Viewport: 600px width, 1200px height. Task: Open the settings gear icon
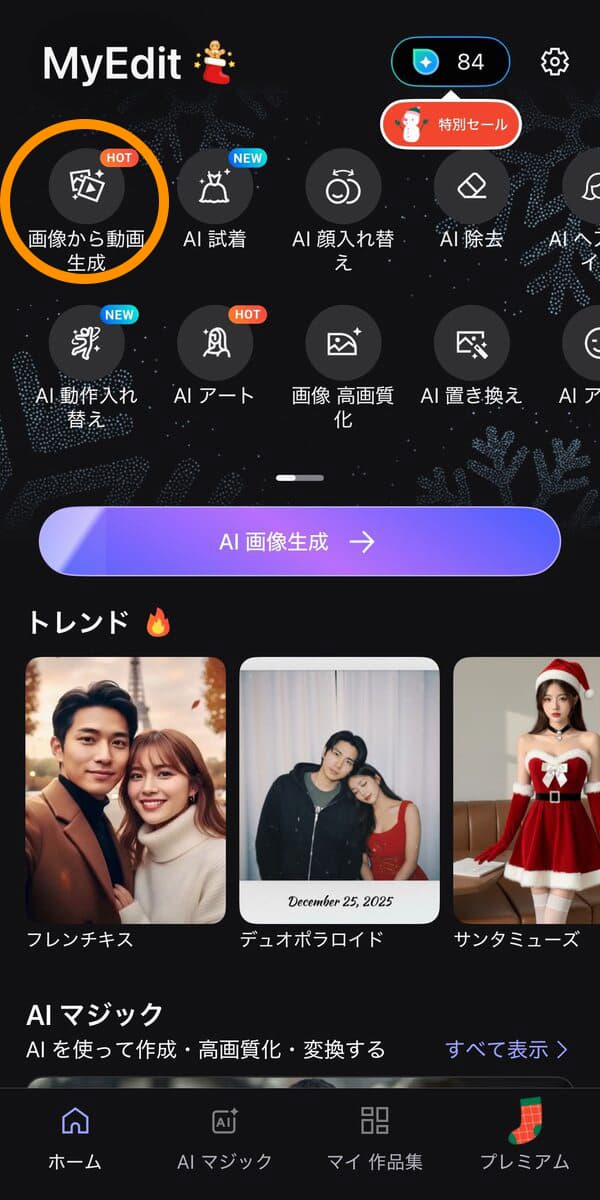[x=553, y=62]
